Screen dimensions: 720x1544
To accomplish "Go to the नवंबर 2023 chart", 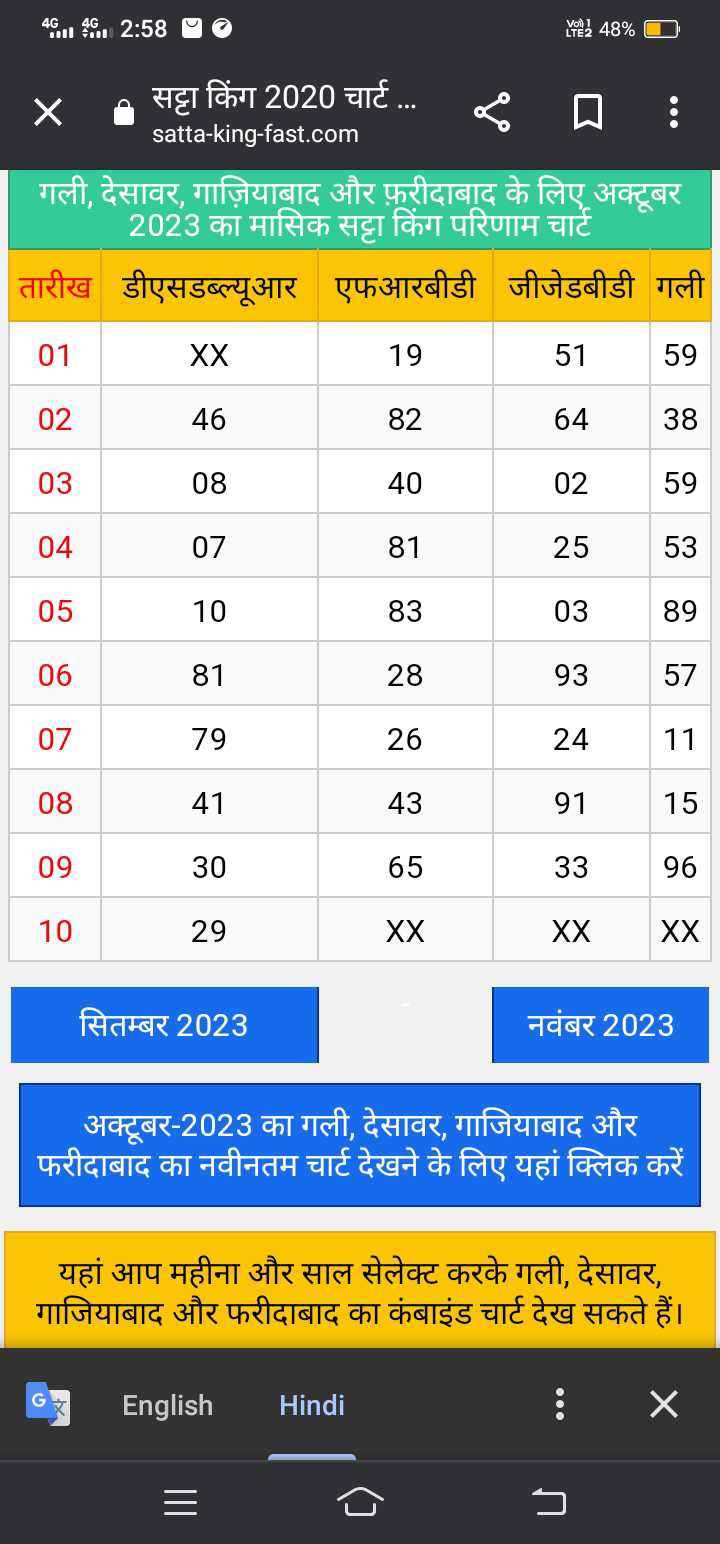I will pos(600,1025).
